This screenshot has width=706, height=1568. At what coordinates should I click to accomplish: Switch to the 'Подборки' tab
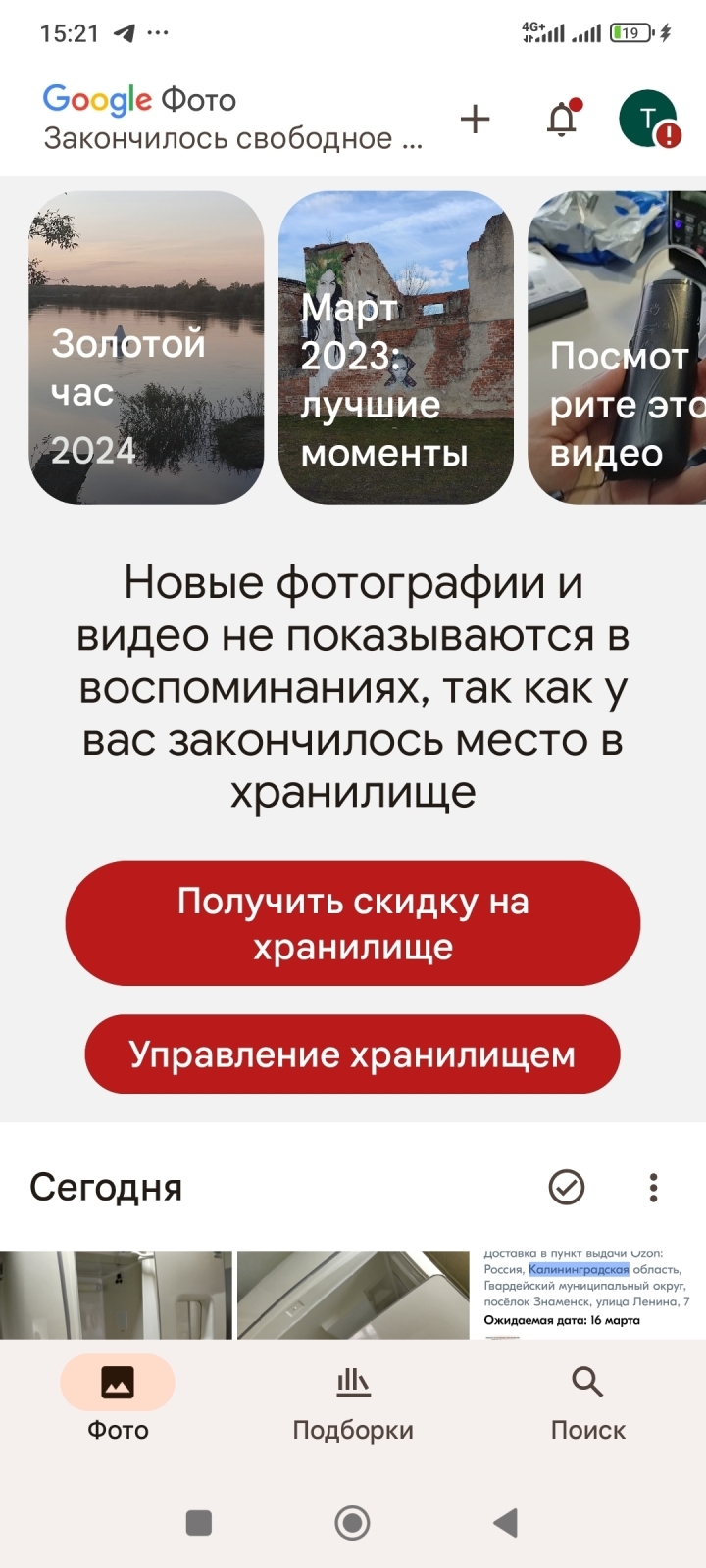point(353,1401)
